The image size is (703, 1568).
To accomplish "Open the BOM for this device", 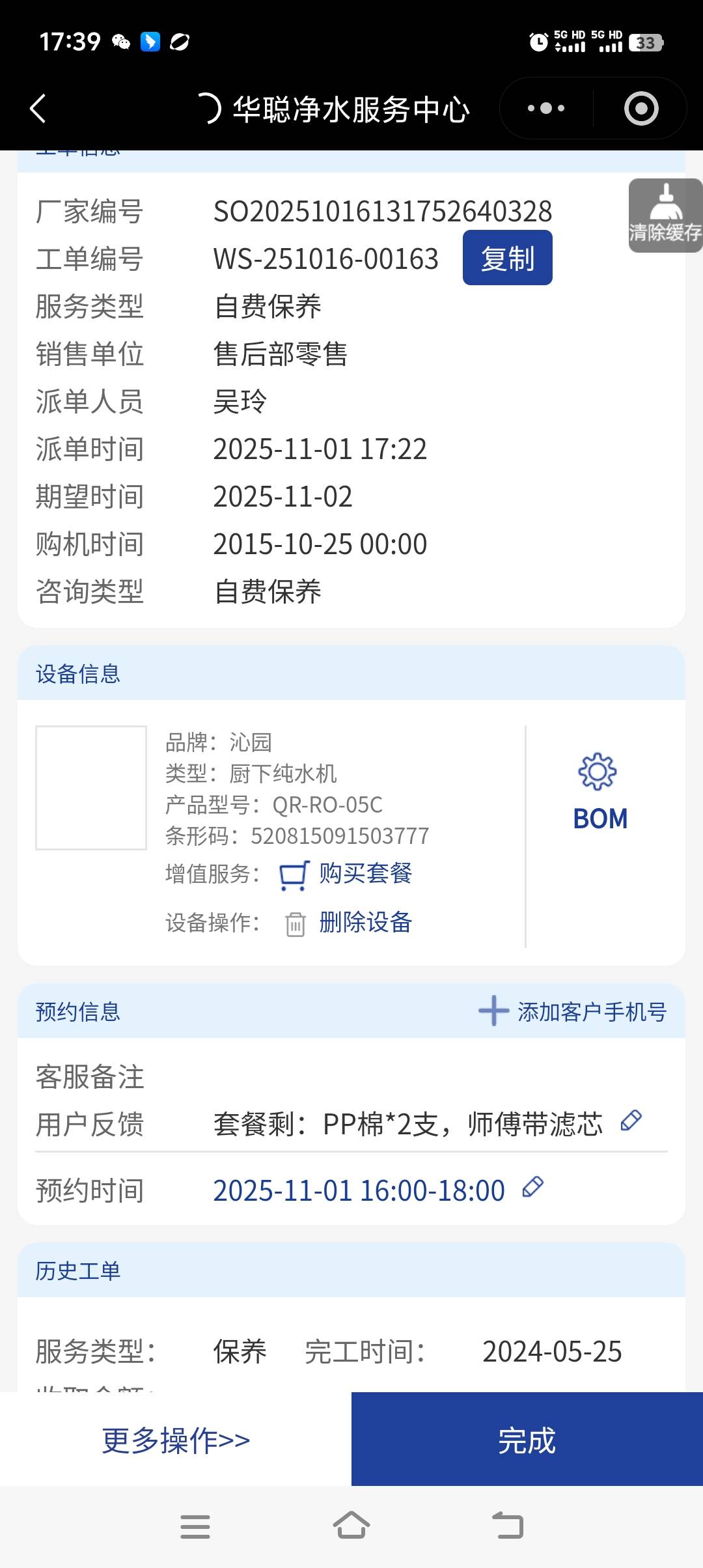I will point(600,792).
